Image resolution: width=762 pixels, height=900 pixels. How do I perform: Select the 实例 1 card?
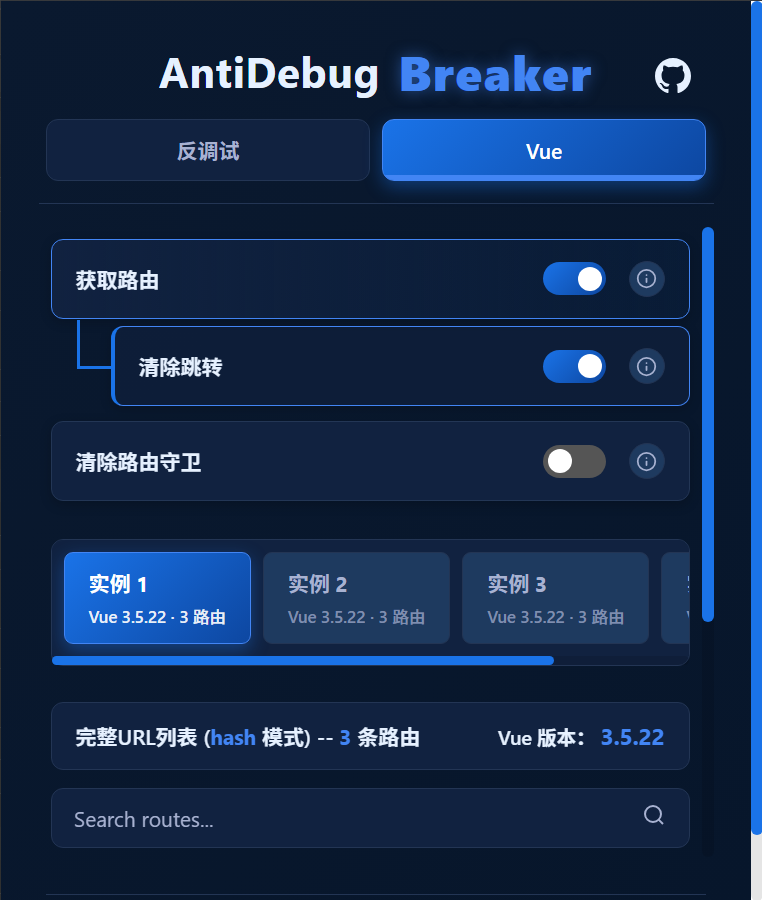pos(157,598)
